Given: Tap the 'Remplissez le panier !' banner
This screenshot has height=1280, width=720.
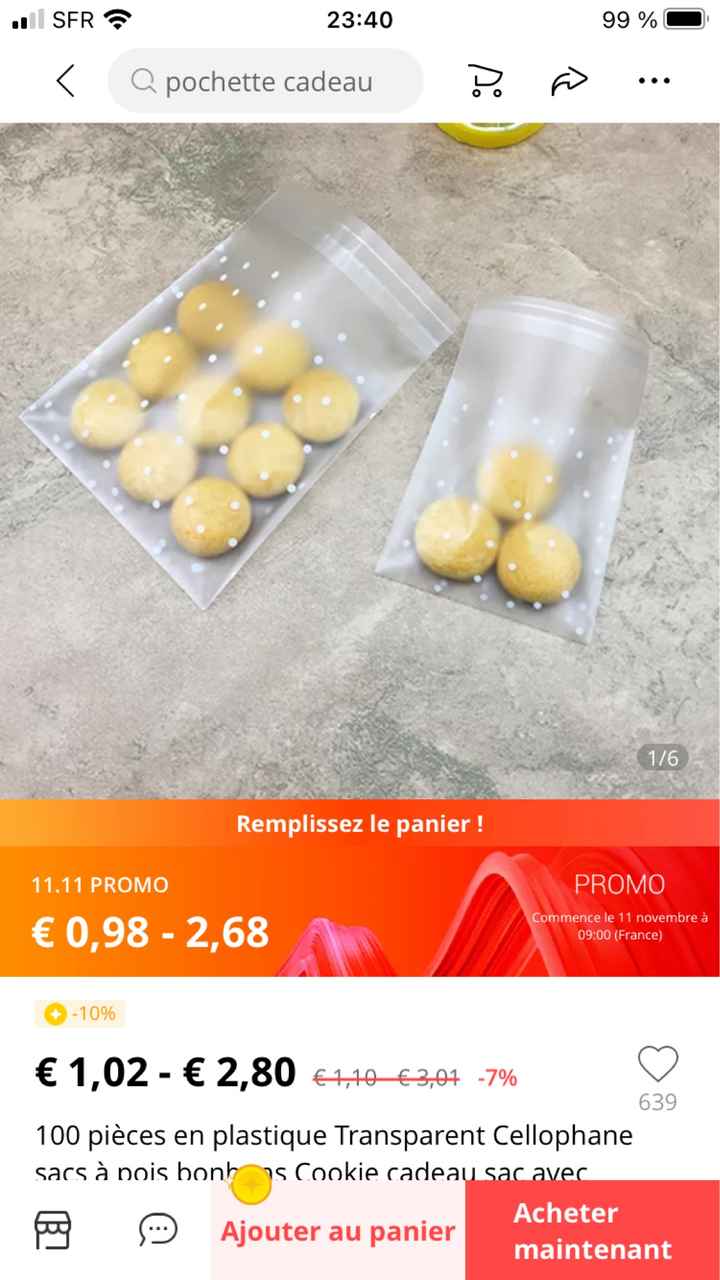Looking at the screenshot, I should pos(360,825).
